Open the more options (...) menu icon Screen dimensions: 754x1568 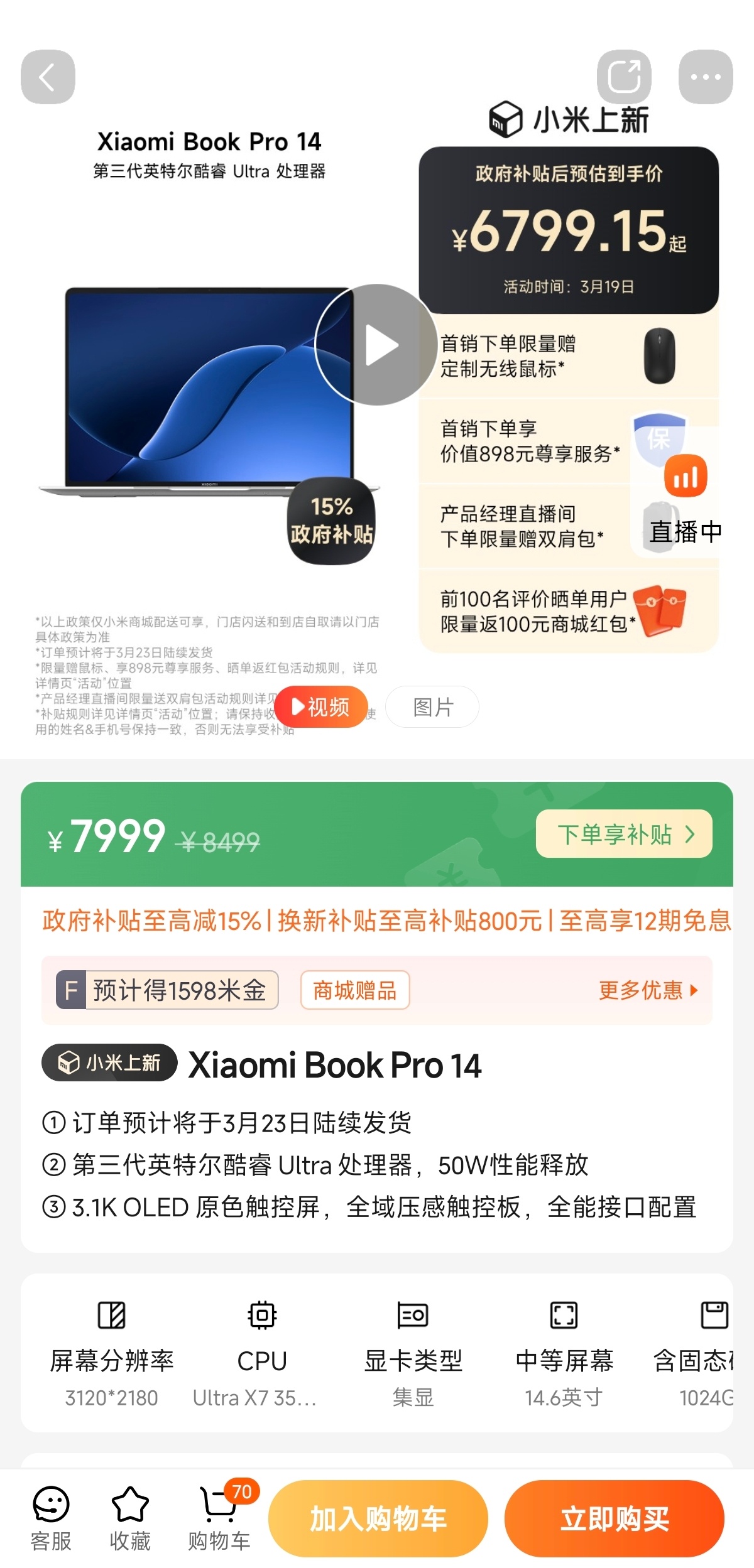point(705,75)
